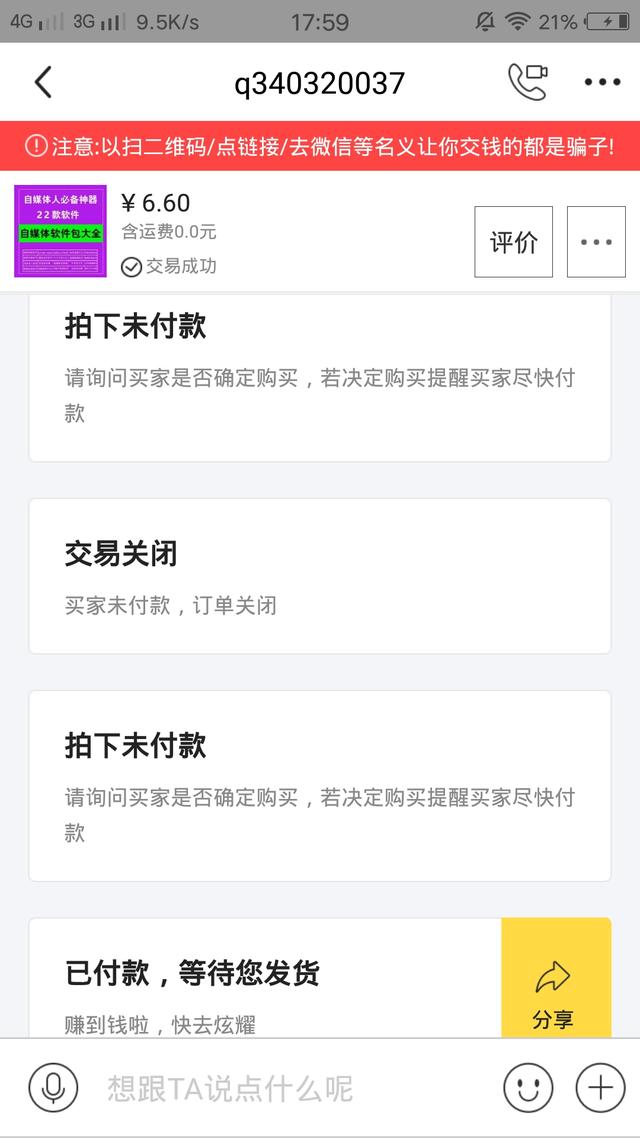Open more order options beside 评价
This screenshot has width=640, height=1138.
(x=596, y=242)
